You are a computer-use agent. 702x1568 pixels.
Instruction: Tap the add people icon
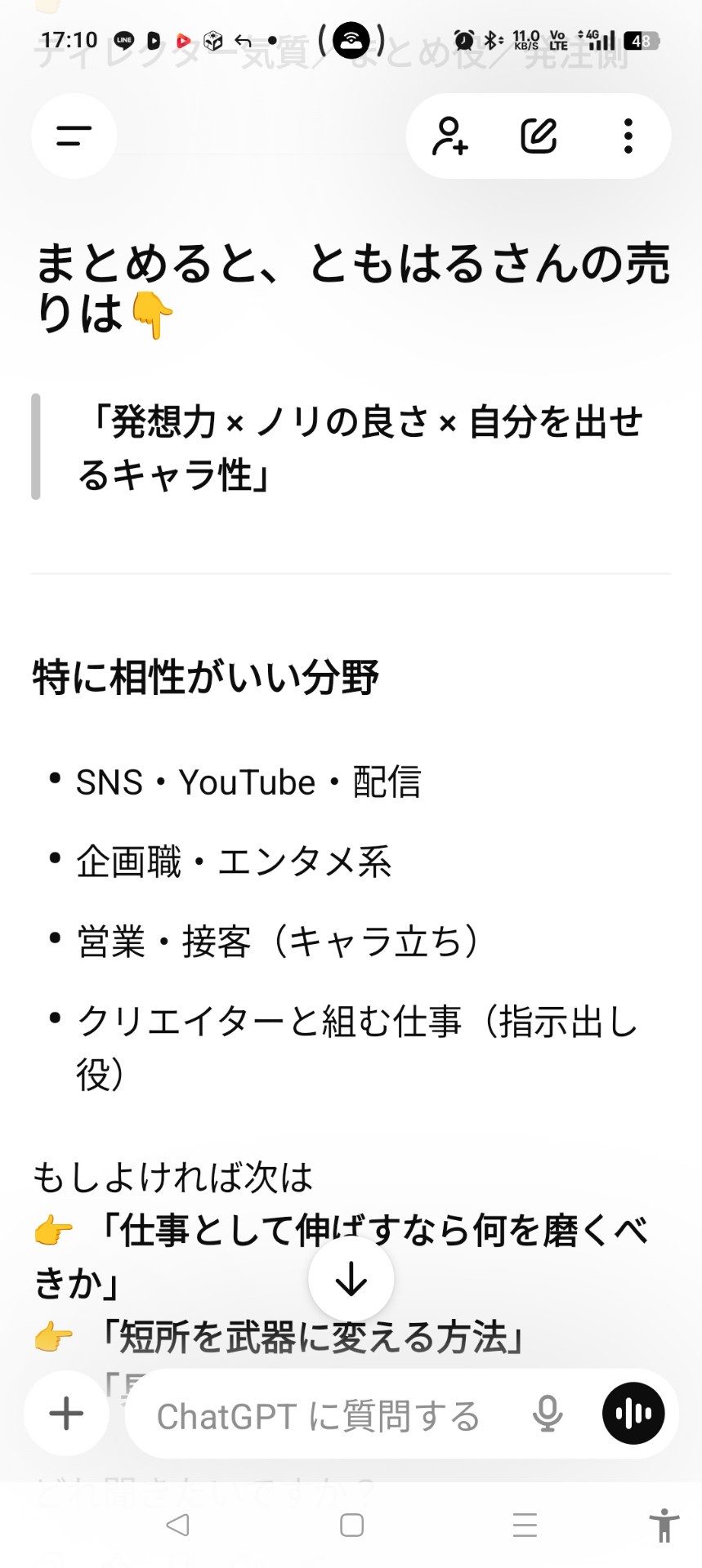click(x=449, y=136)
